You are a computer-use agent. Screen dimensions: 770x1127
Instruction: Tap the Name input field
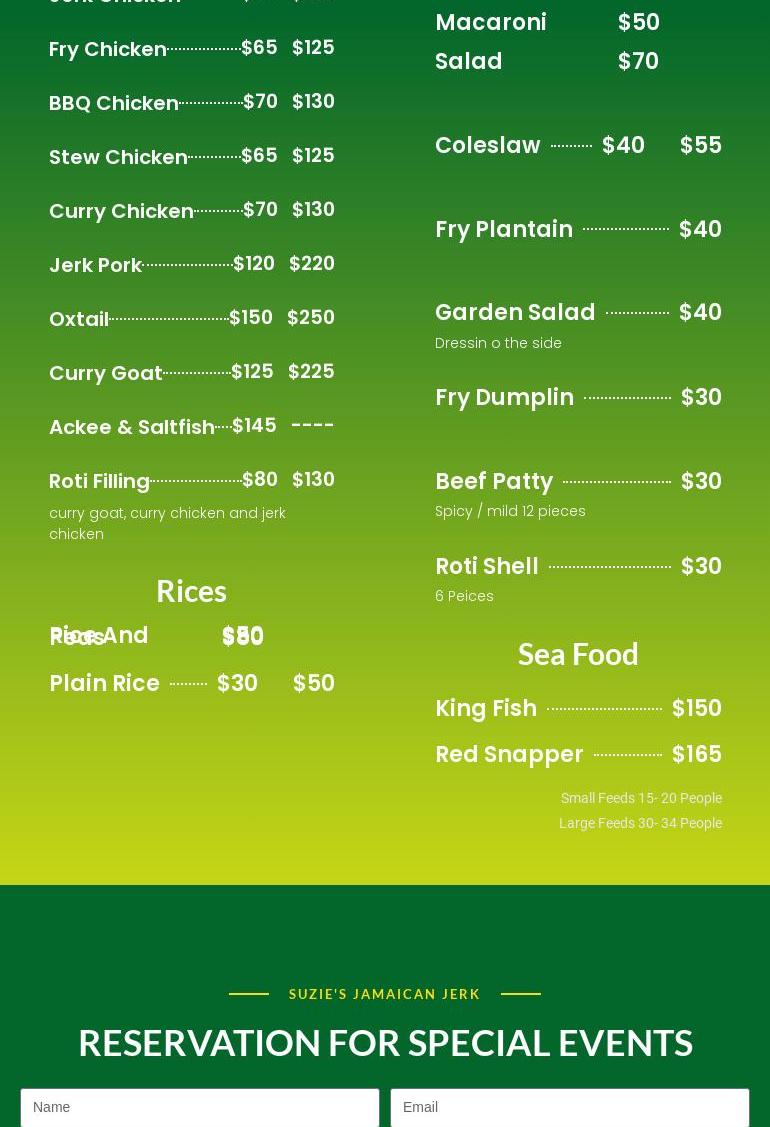[x=200, y=1107]
